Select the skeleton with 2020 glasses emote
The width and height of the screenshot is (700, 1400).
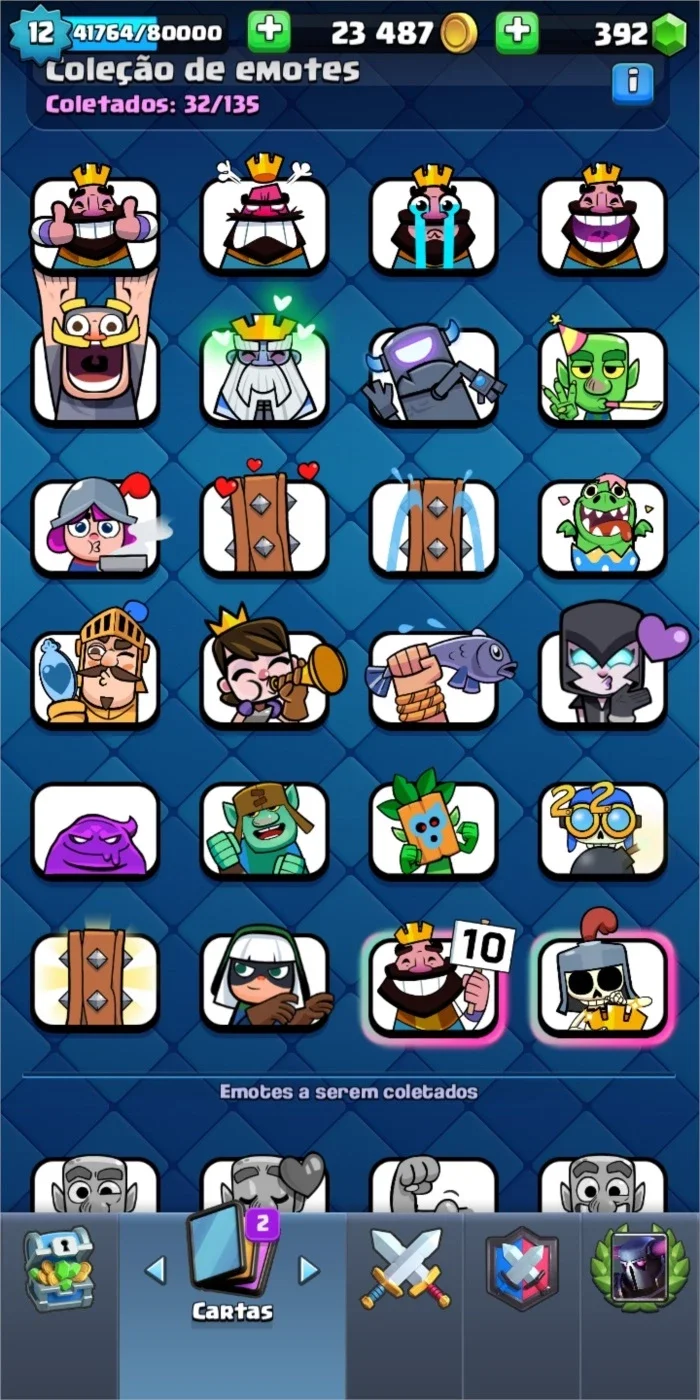click(603, 828)
